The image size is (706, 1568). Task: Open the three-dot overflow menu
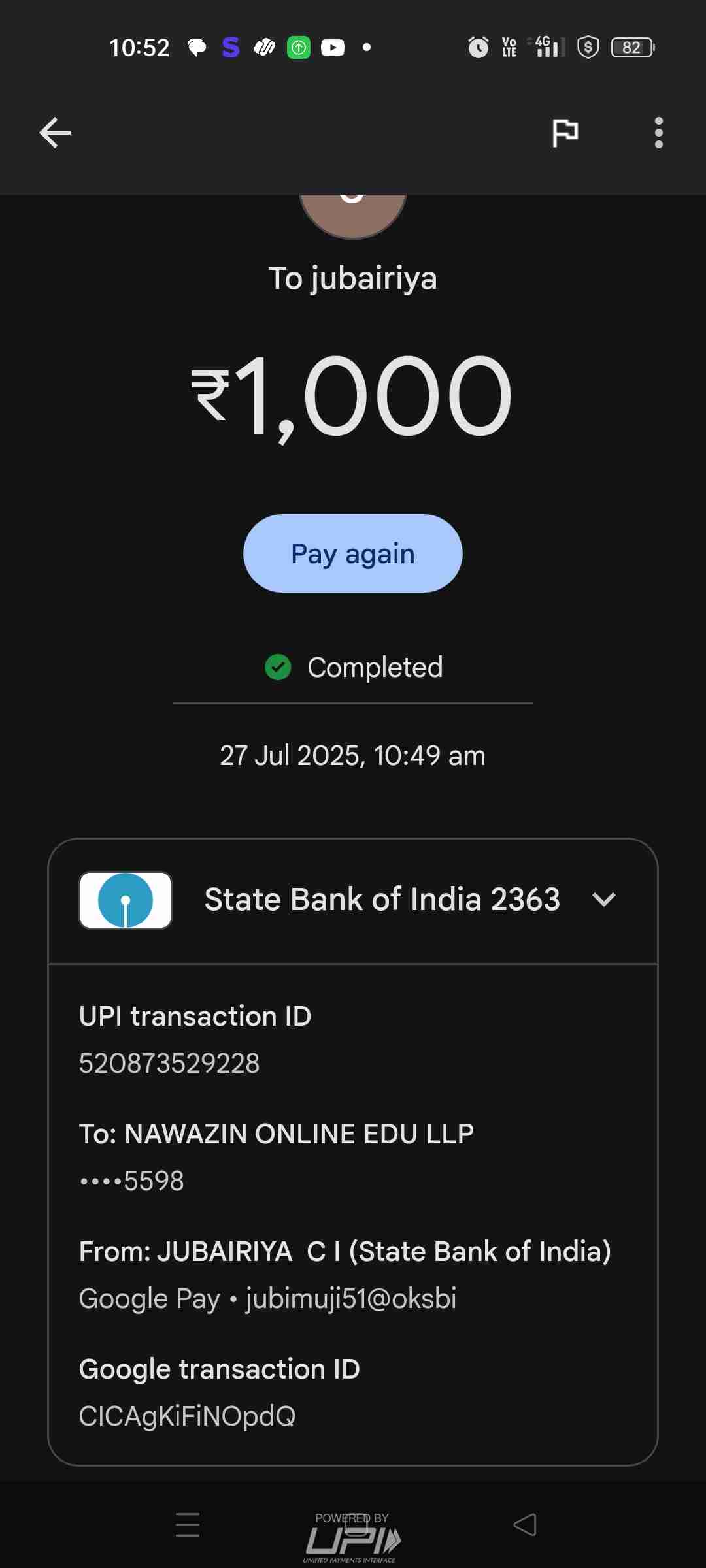point(658,133)
